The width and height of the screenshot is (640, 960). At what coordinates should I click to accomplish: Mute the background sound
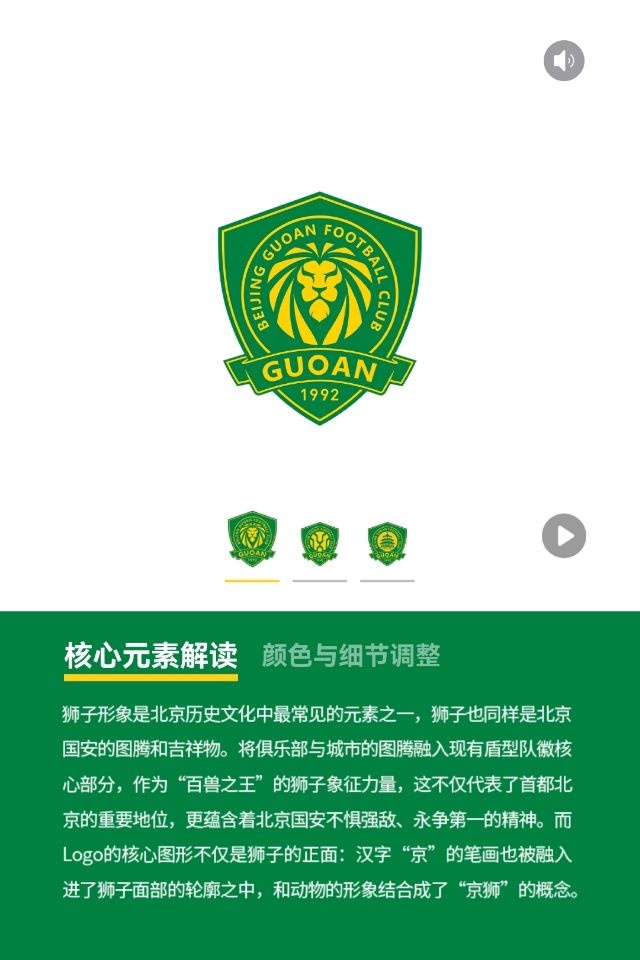564,61
